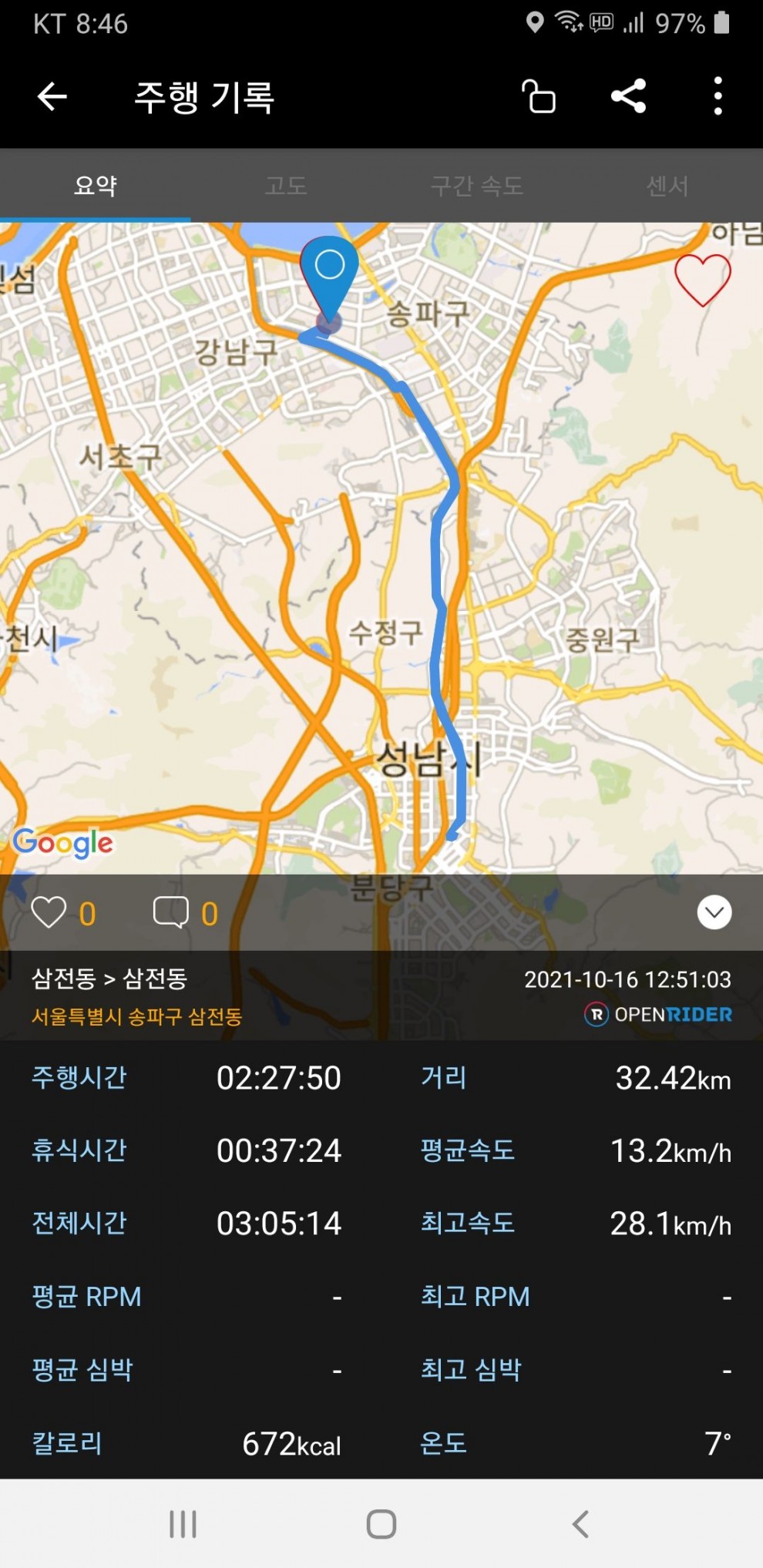
Task: Select the 요약 tab
Action: [x=96, y=186]
